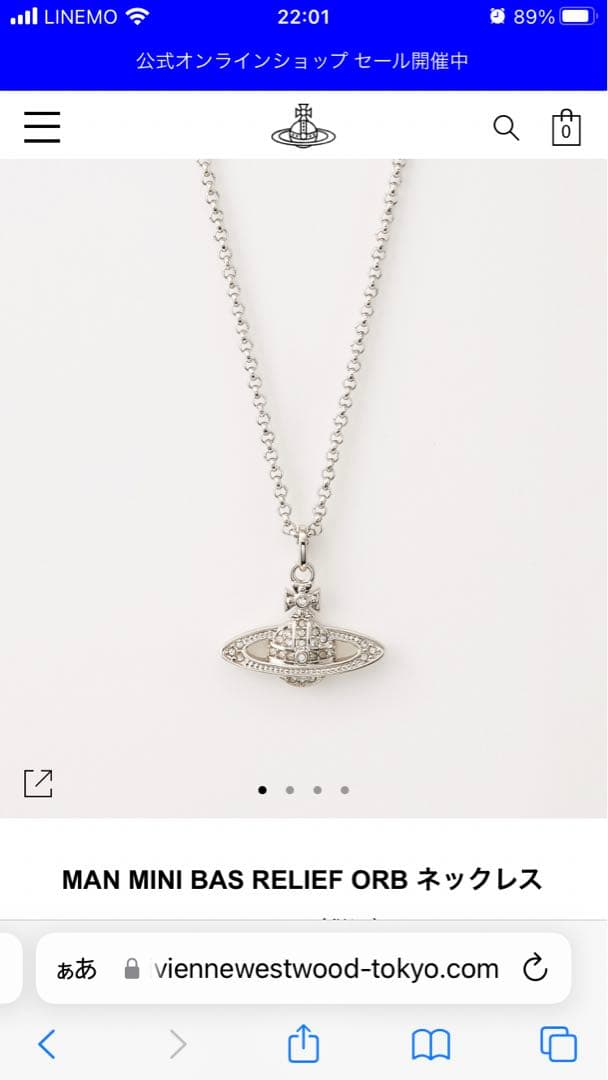Enlarge the necklace product image
The height and width of the screenshot is (1080, 608).
(x=38, y=783)
